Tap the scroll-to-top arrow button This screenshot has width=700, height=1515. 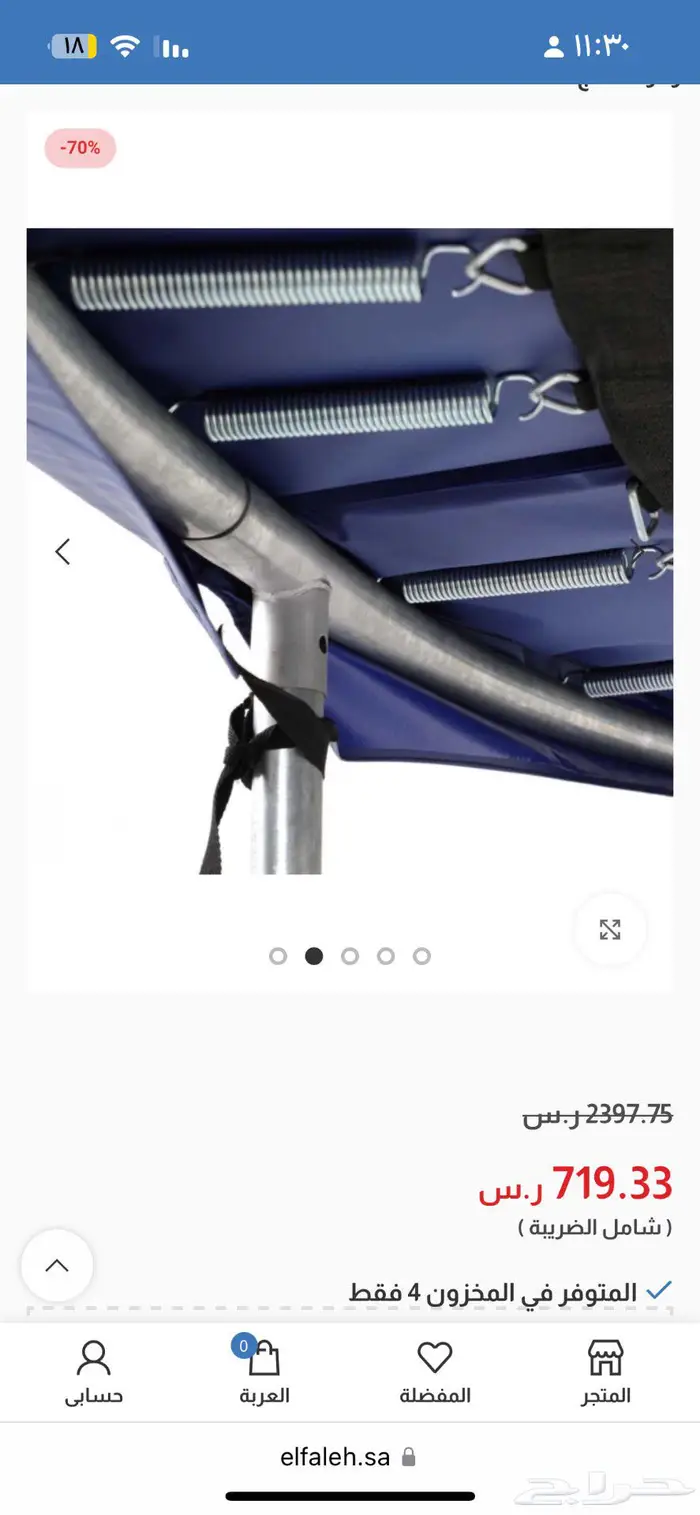57,1265
